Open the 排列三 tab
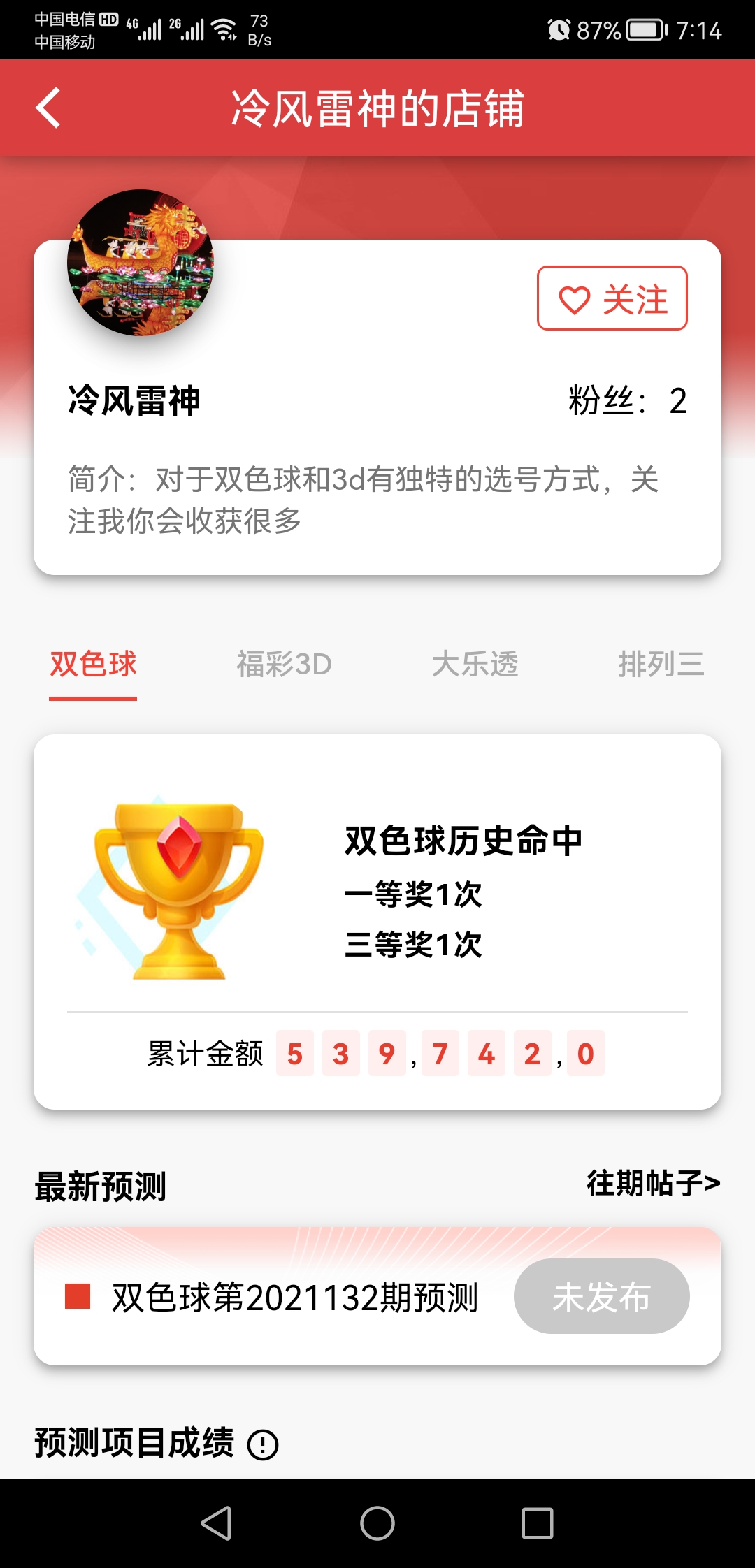The image size is (755, 1568). coord(661,664)
